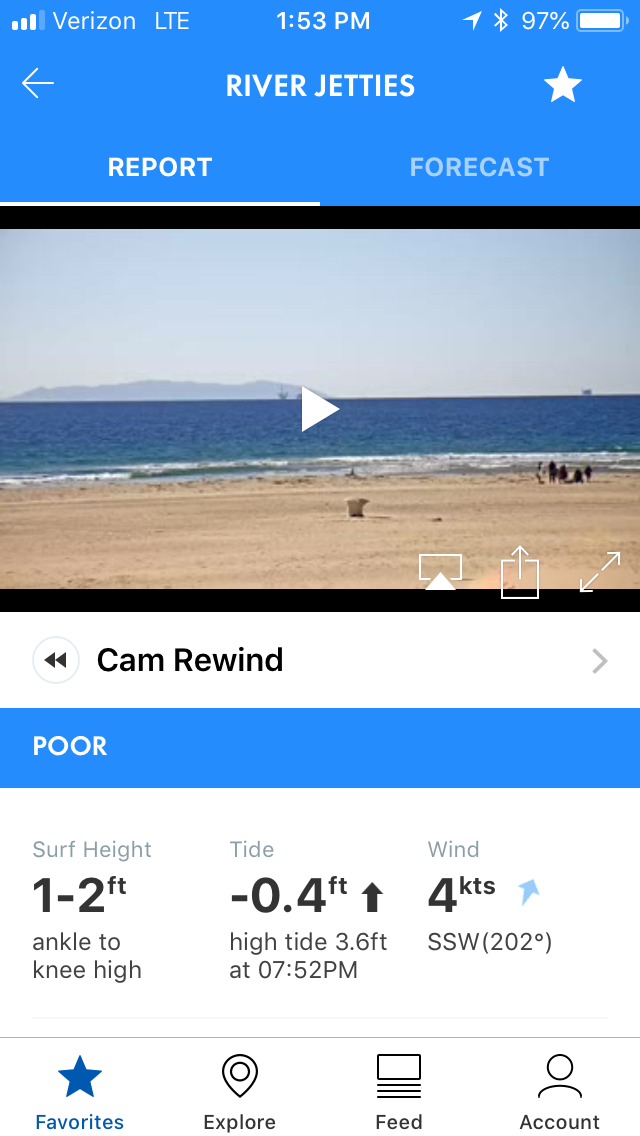640x1136 pixels.
Task: Go back with the arrow icon
Action: point(38,84)
